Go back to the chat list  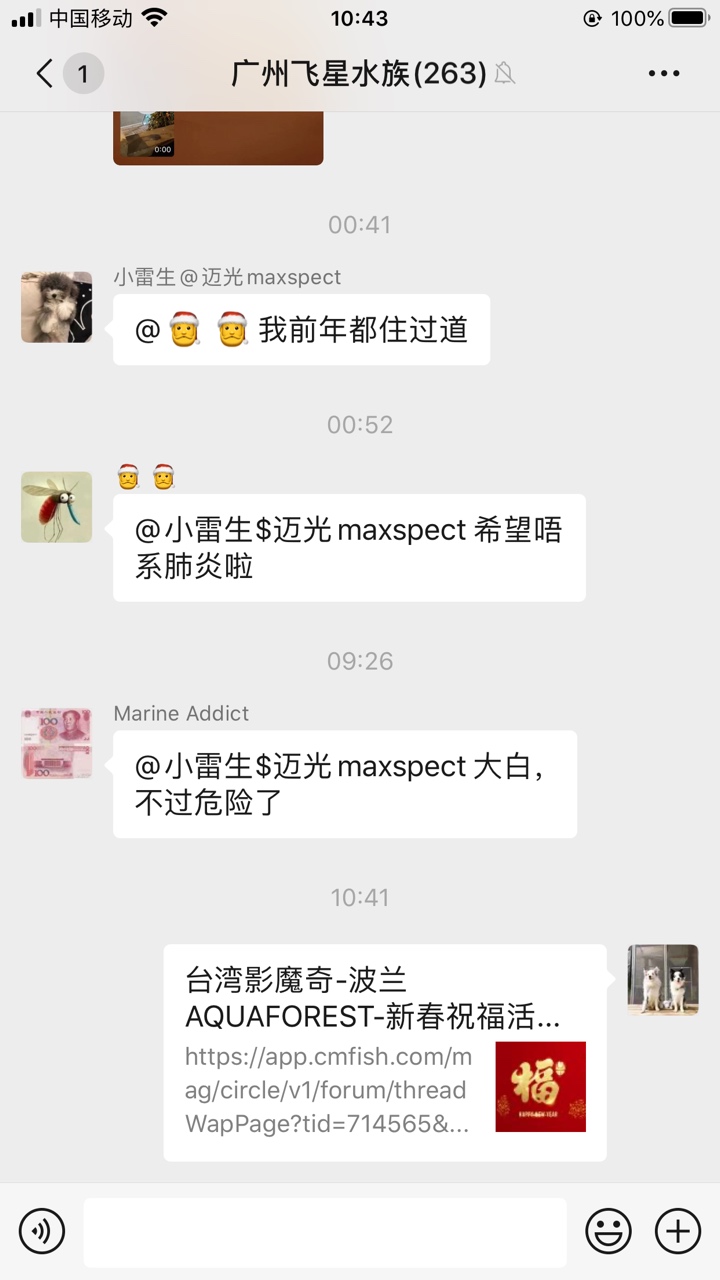click(x=45, y=74)
